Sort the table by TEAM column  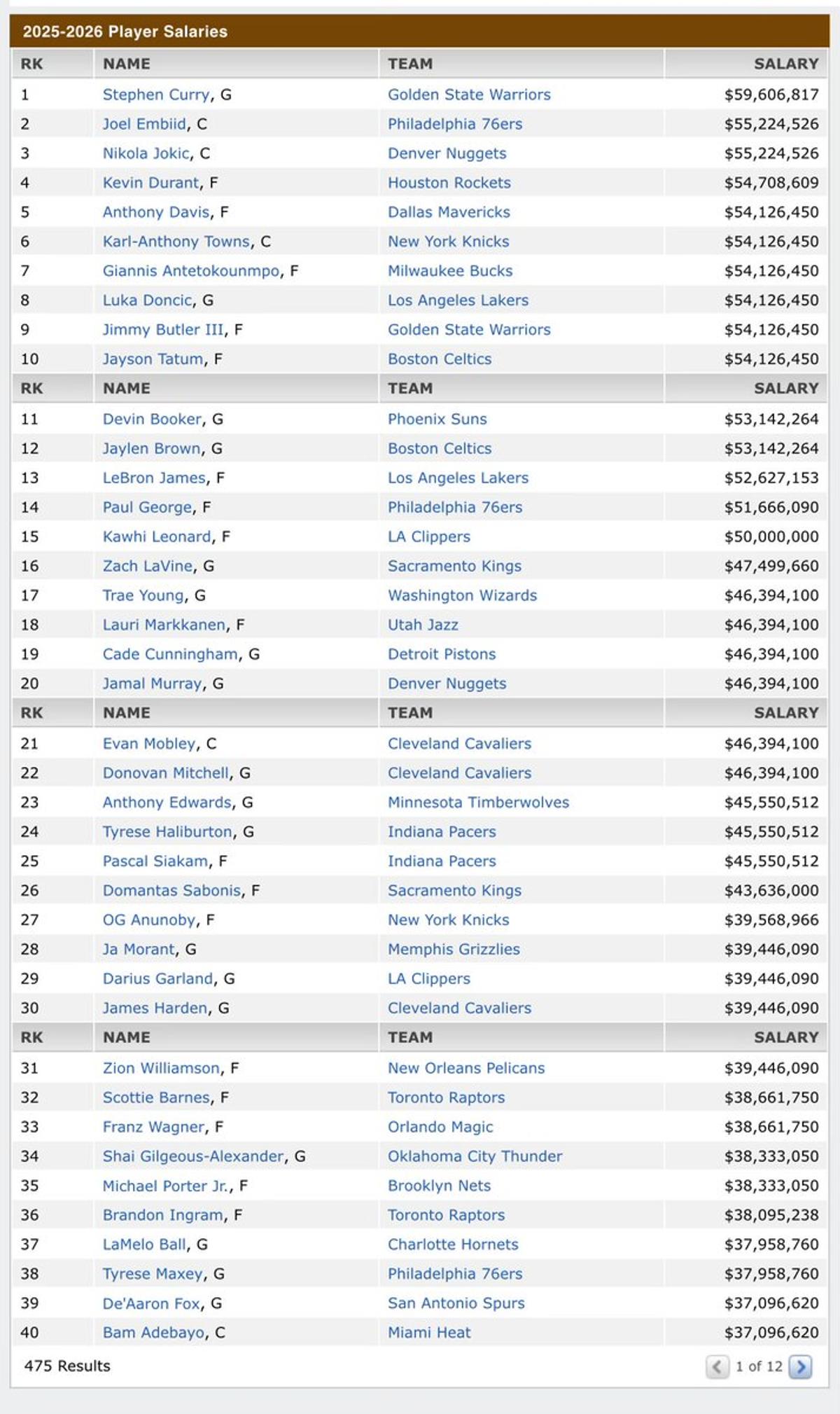click(x=409, y=63)
